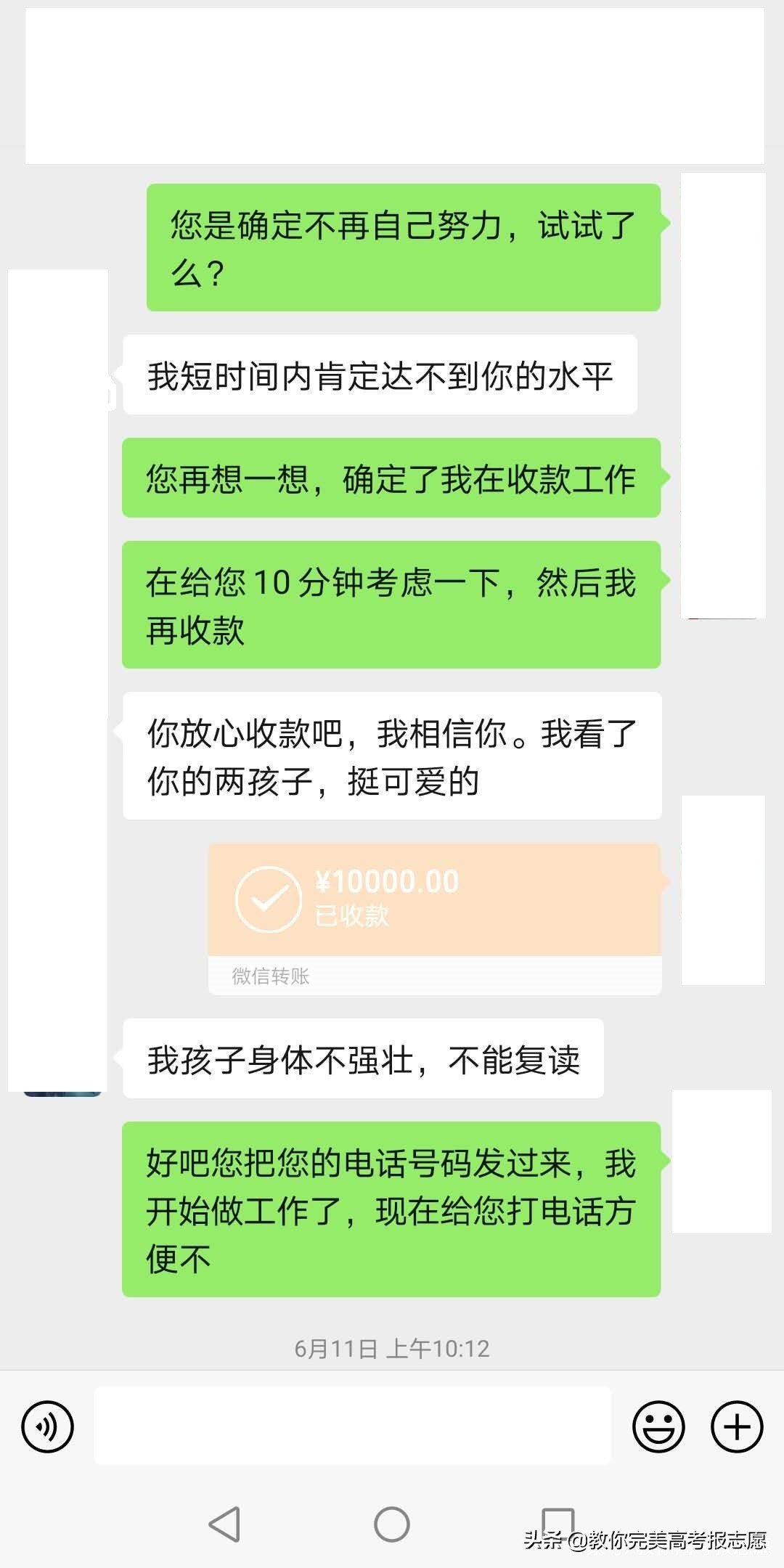Select the white bubble about not reaching your level
Image resolution: width=784 pixels, height=1568 pixels.
coord(381,374)
